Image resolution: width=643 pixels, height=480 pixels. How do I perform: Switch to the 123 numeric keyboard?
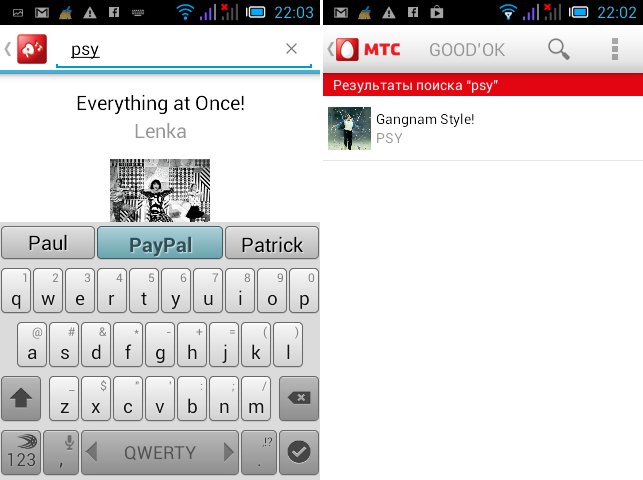22,453
